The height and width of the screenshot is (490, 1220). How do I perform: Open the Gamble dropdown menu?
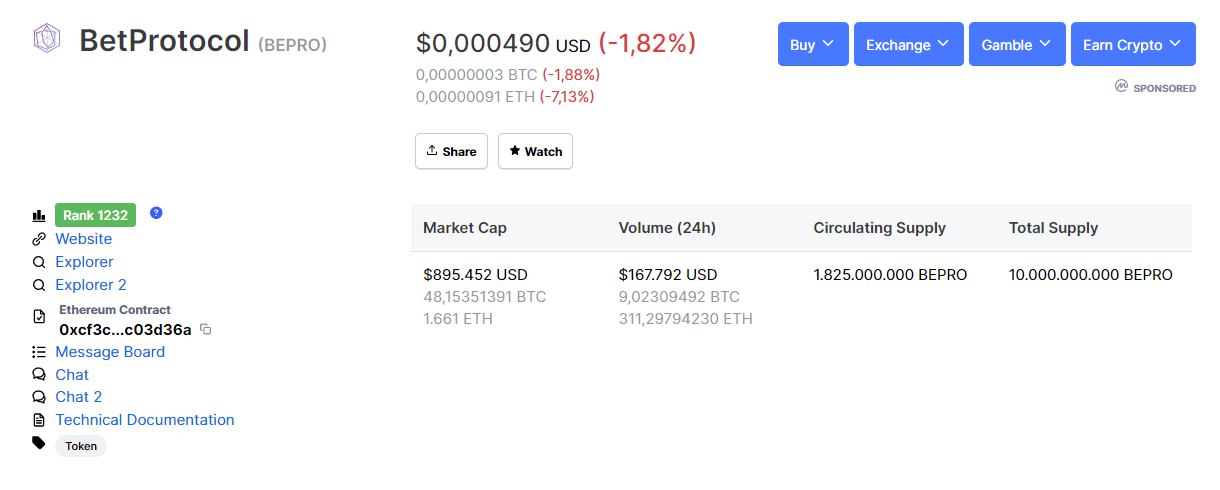(1016, 44)
